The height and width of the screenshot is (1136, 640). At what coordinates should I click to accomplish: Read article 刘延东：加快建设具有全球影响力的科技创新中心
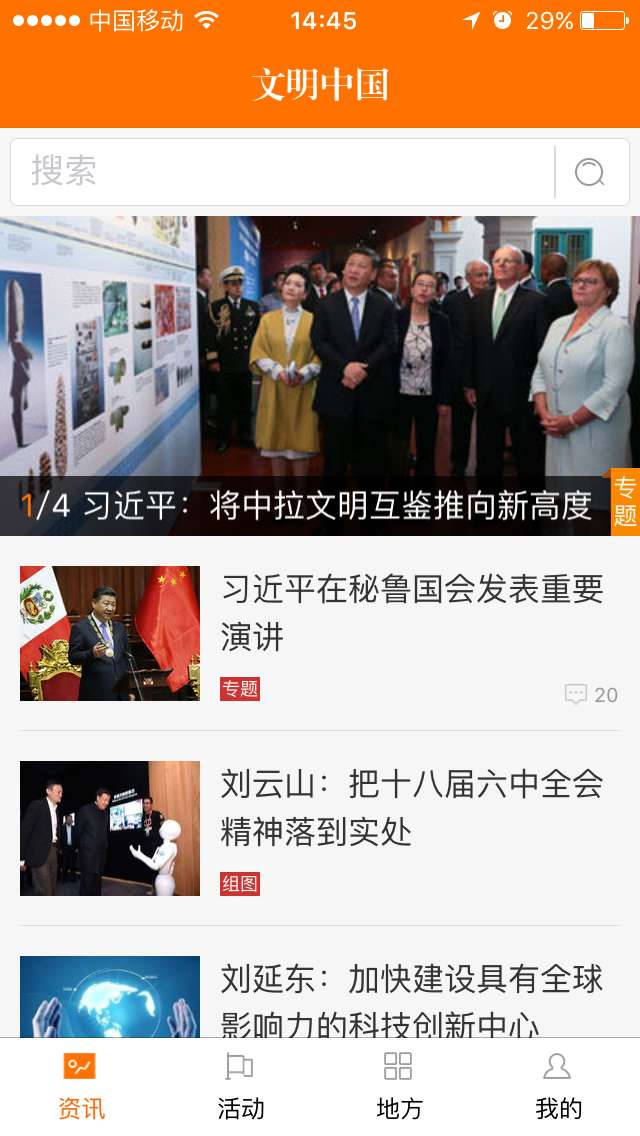(x=412, y=1000)
